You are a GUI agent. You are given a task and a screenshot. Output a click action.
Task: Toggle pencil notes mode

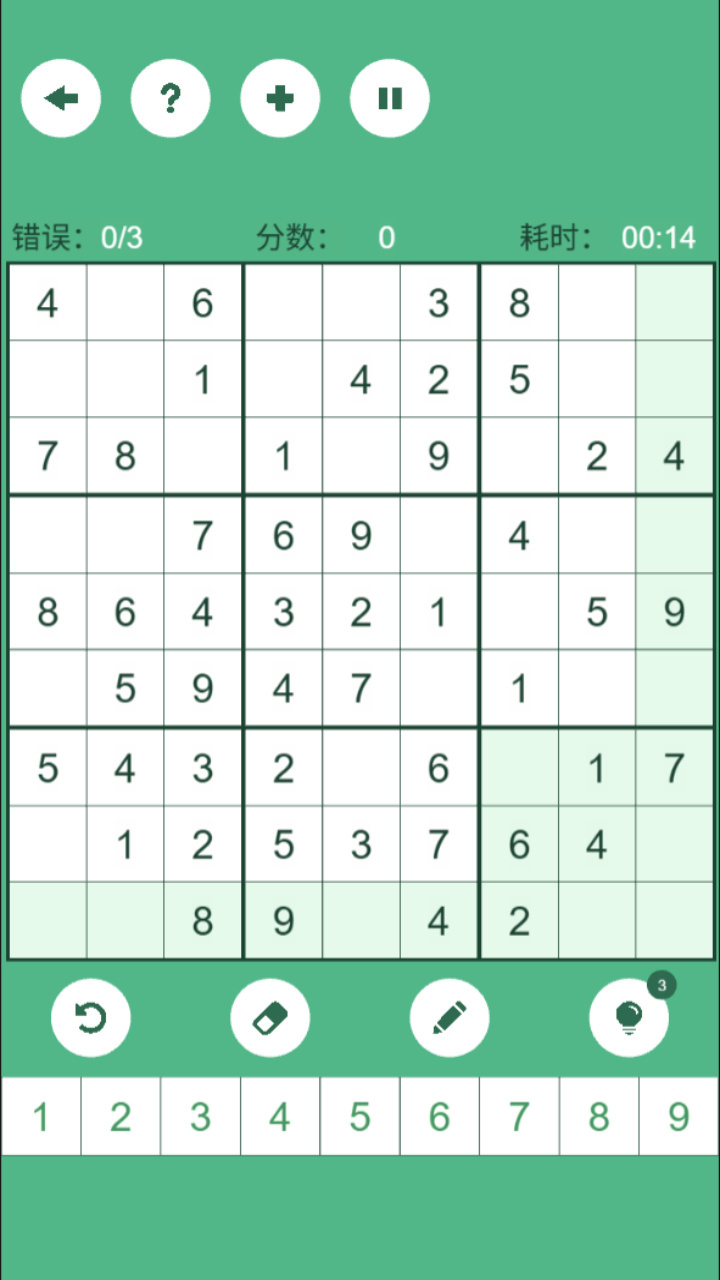[x=449, y=1018]
